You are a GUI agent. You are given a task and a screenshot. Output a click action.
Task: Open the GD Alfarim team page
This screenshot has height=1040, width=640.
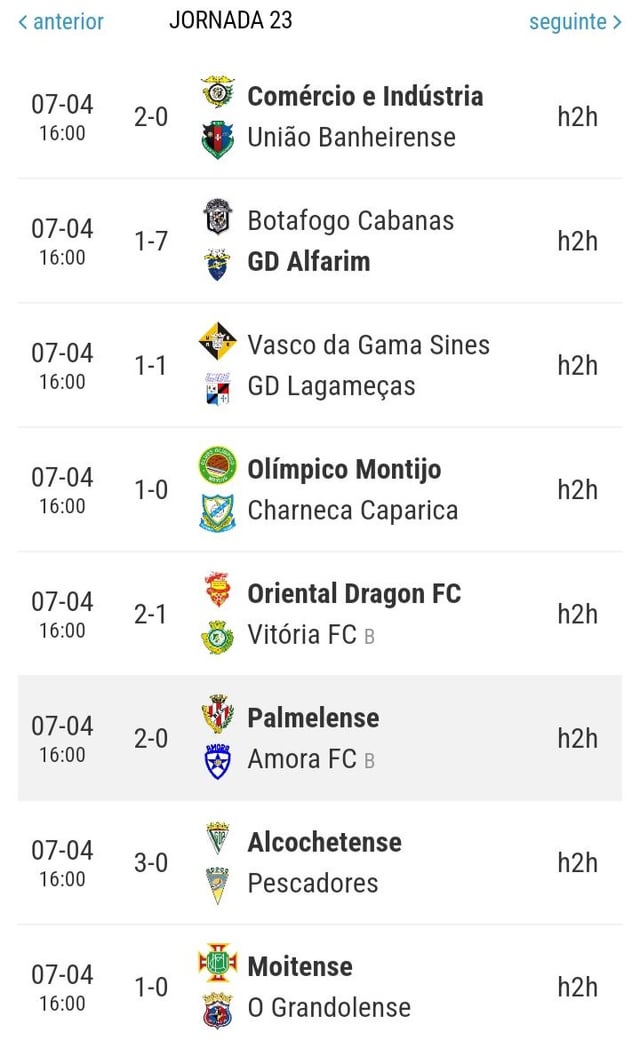(308, 261)
